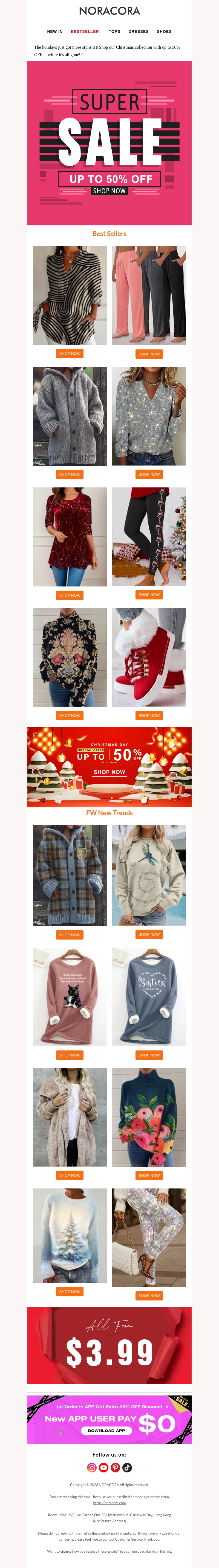Tap the DOWNLOAD APP button

pyautogui.click(x=106, y=1431)
